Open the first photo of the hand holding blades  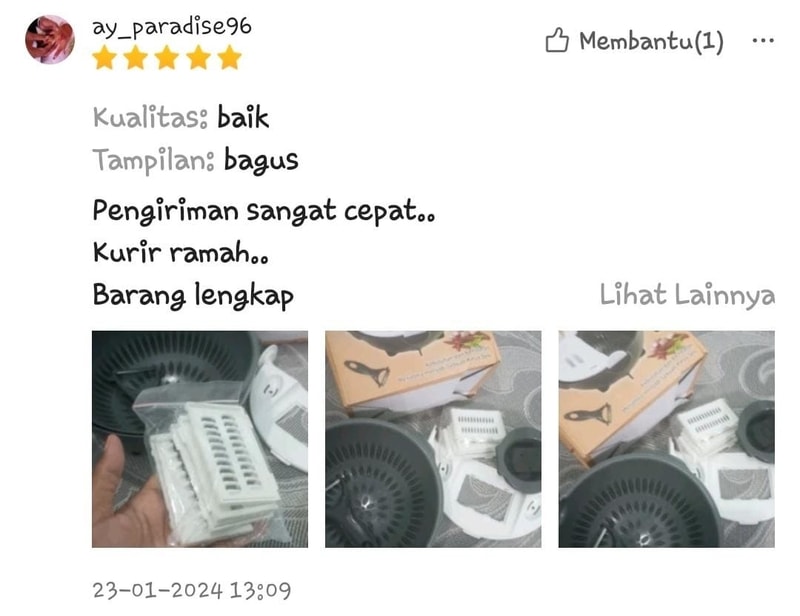(x=200, y=439)
